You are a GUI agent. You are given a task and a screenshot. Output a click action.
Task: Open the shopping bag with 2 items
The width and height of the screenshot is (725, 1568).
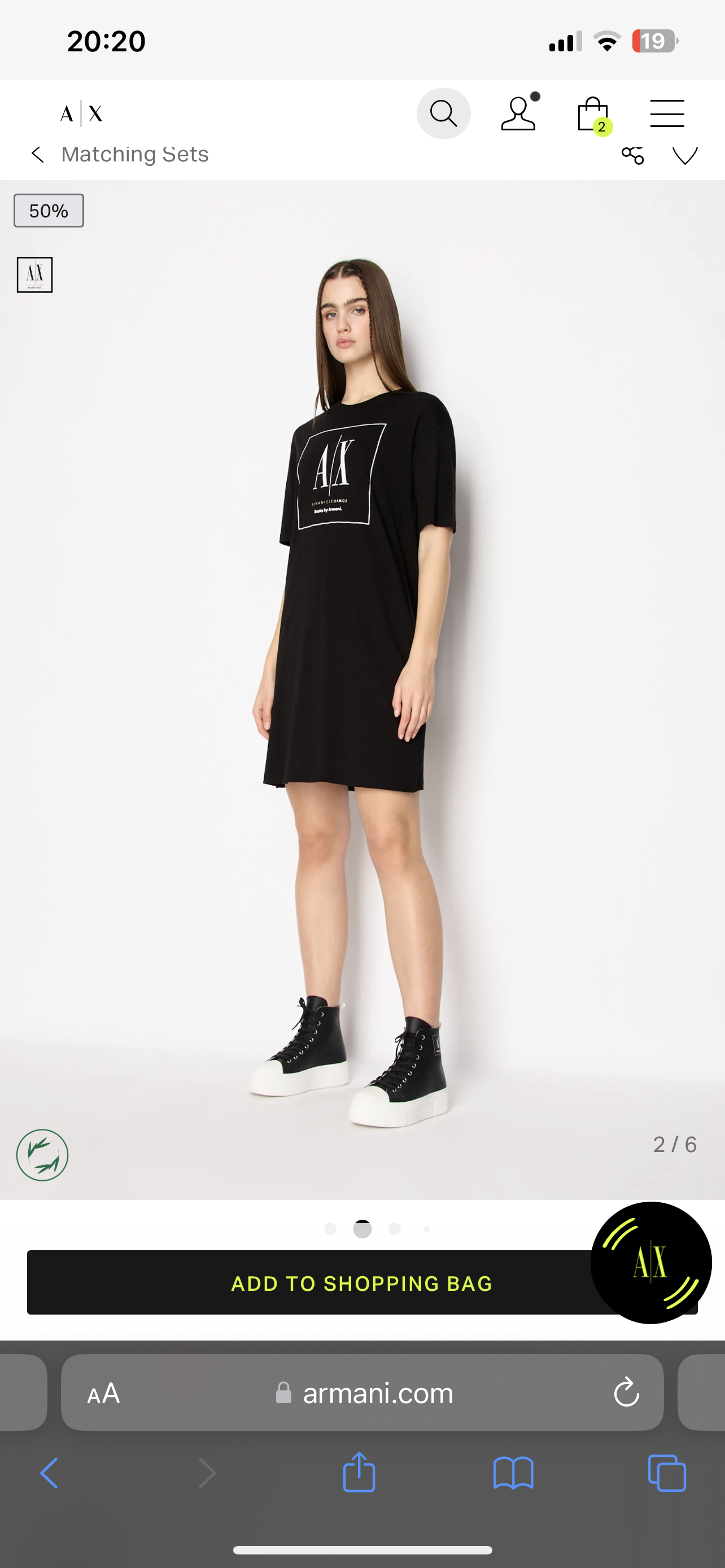(x=593, y=115)
